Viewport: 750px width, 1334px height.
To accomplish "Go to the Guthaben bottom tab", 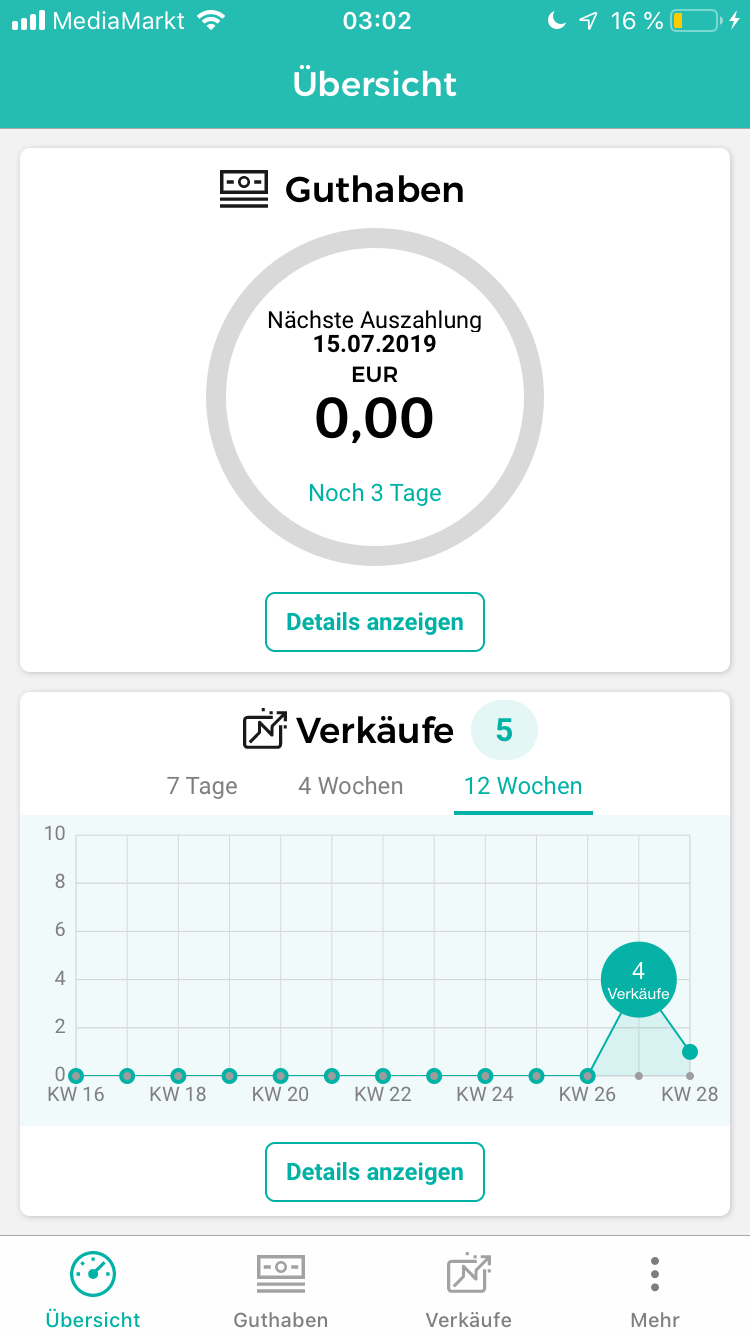I will pos(281,1288).
